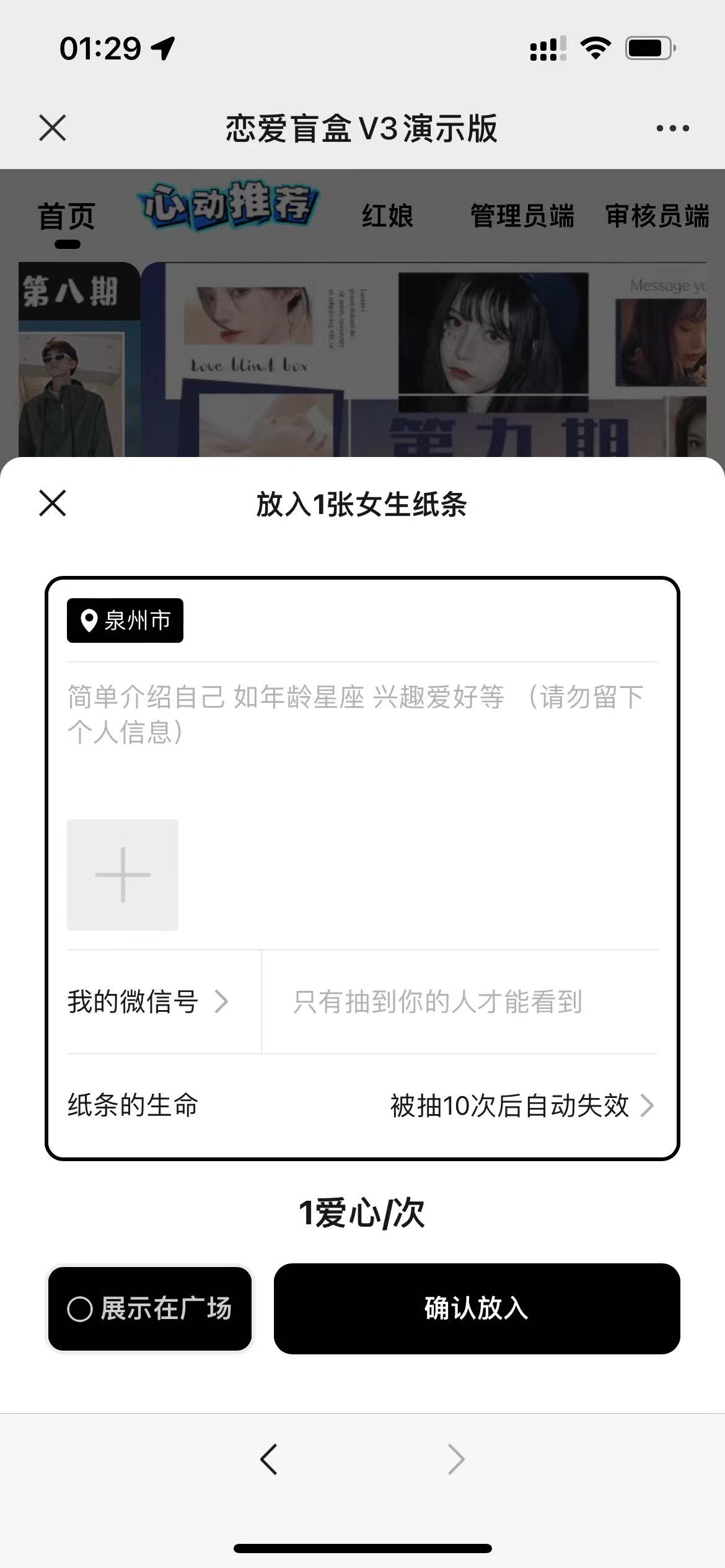Click the forward arrow at the bottom
The width and height of the screenshot is (725, 1568).
455,1460
